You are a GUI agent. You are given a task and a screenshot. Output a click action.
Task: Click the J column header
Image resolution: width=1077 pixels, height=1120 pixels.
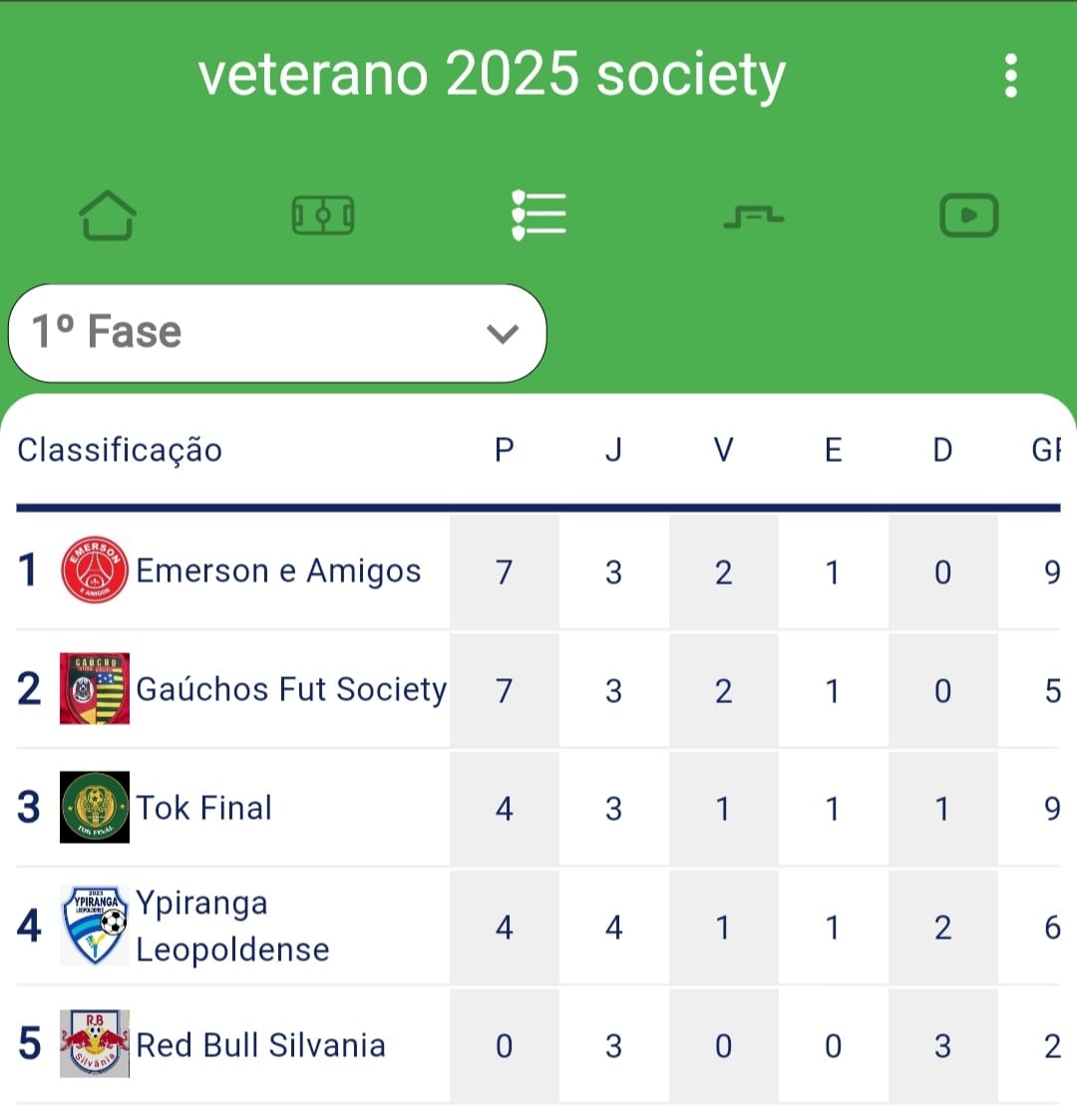point(613,450)
